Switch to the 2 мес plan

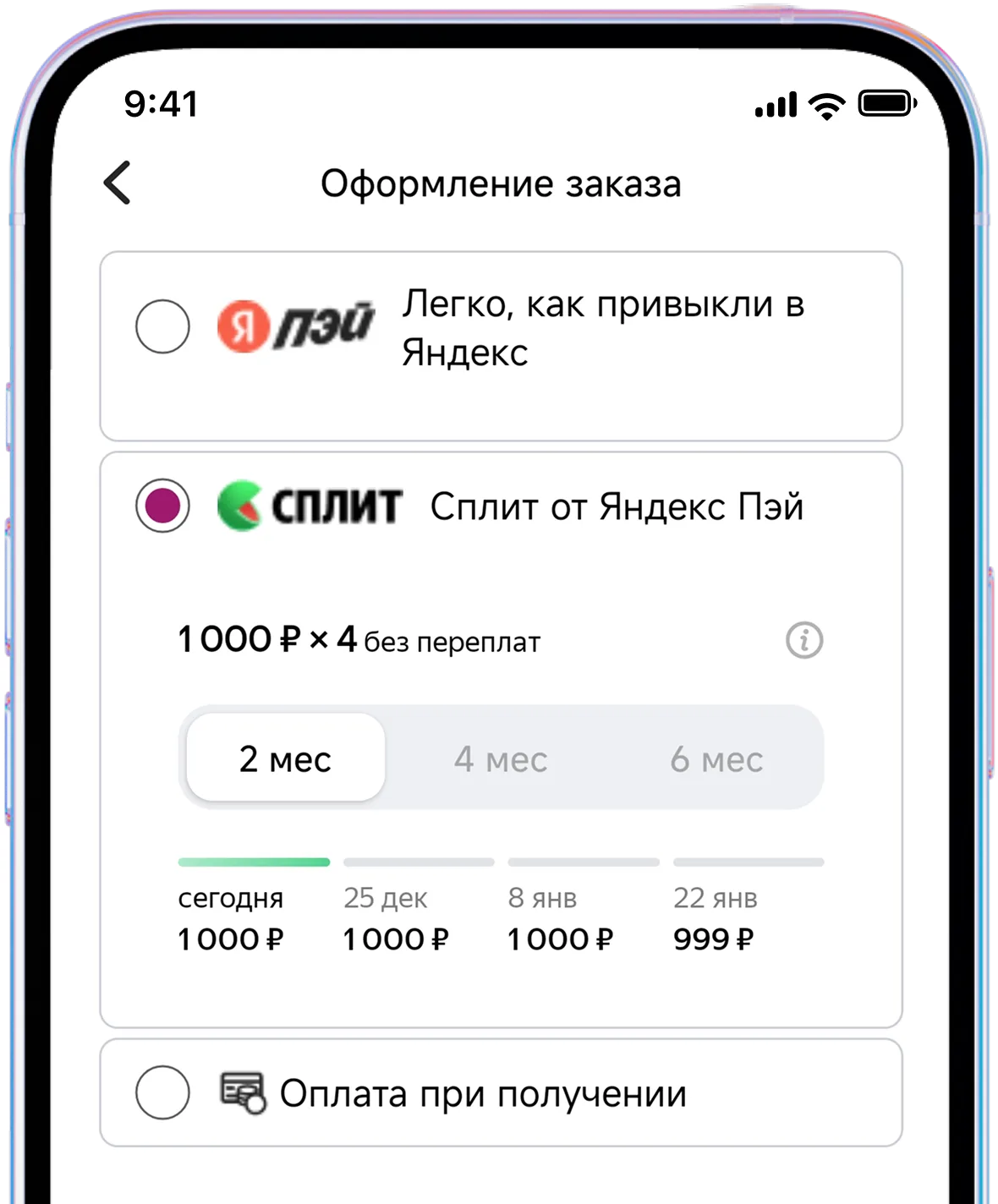285,758
